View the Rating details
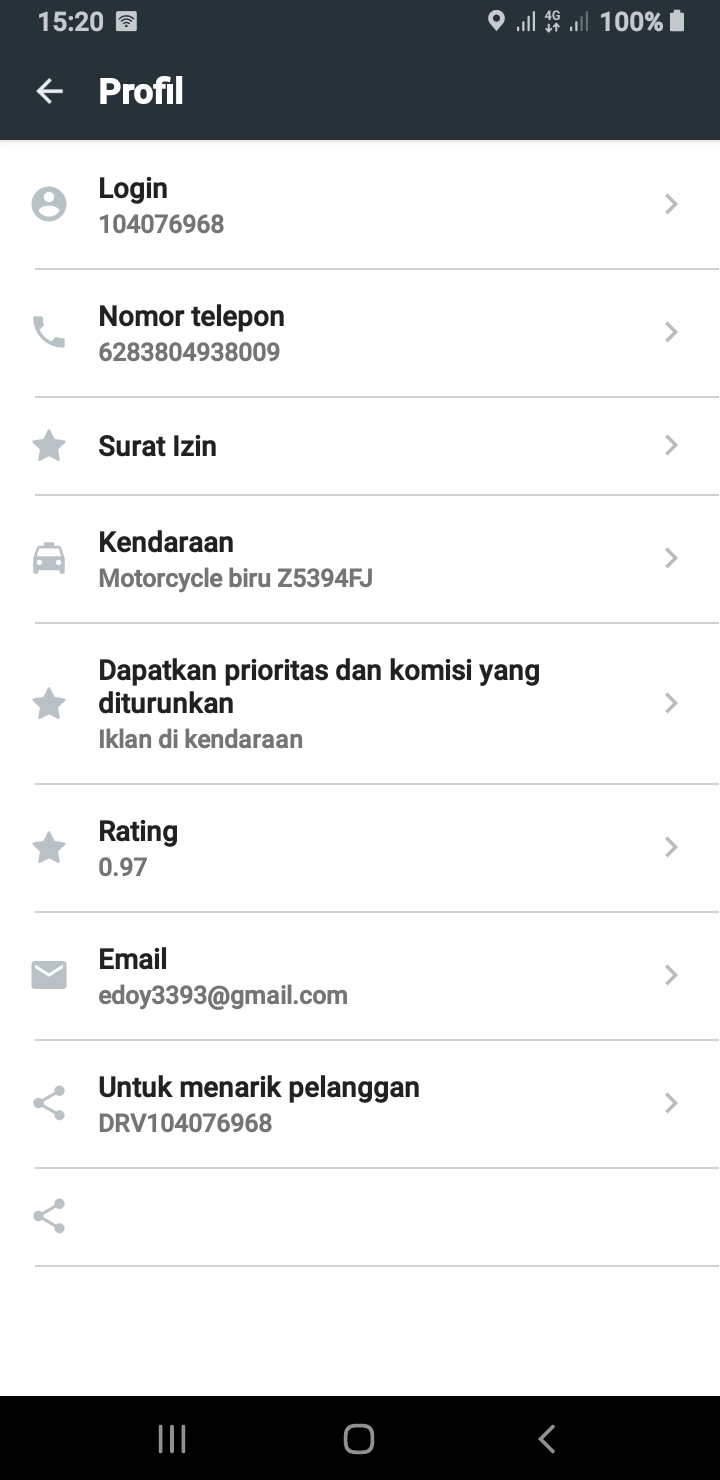 (x=360, y=848)
